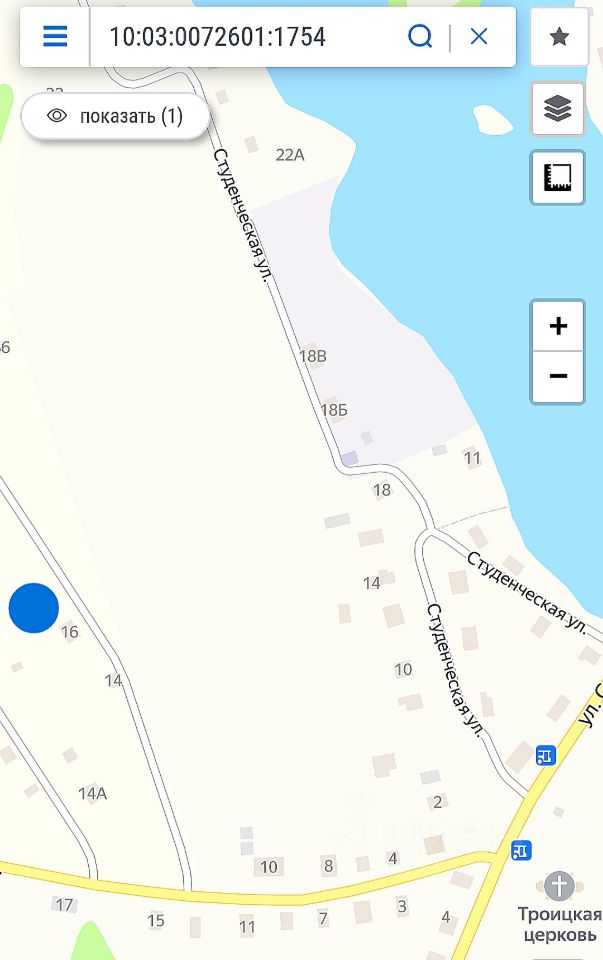Screen dimensions: 603x960
Task: Clear the search query
Action: 479,37
